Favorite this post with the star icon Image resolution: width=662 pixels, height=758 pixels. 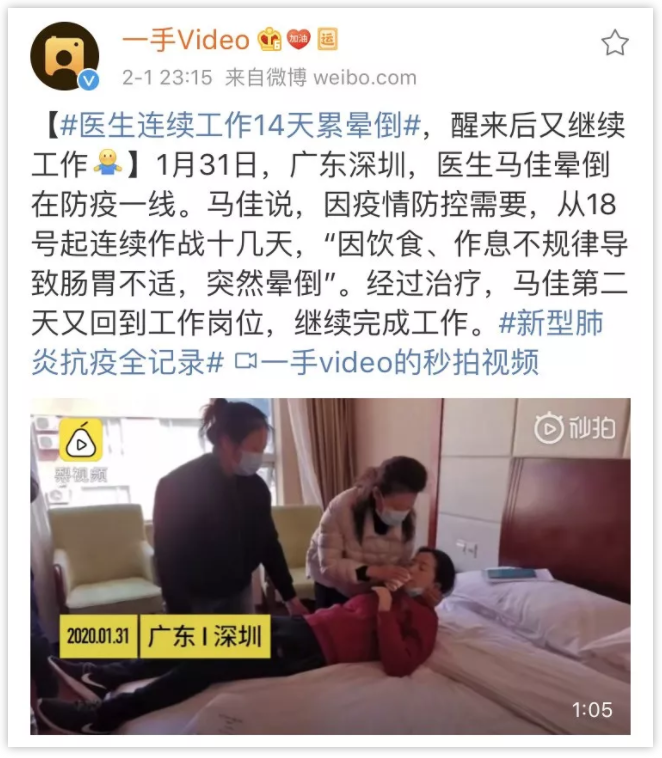614,42
